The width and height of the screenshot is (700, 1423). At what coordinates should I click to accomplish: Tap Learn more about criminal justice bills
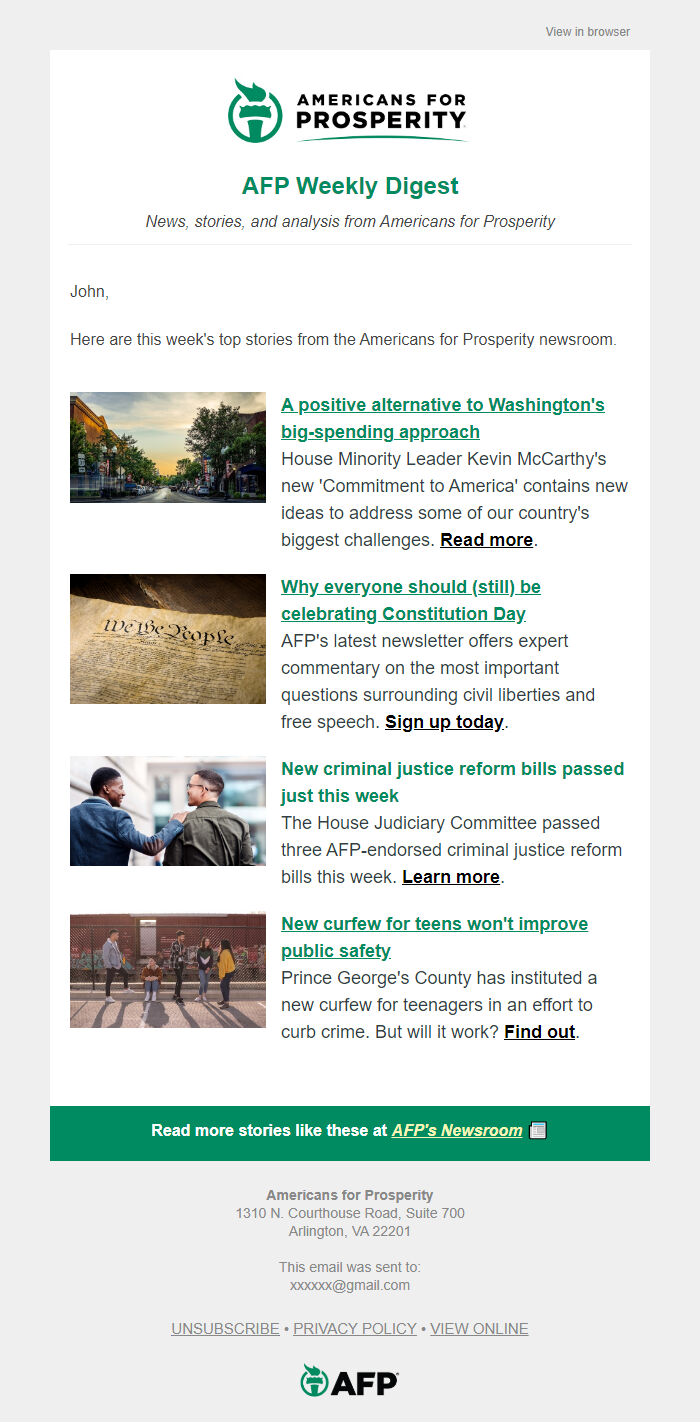[450, 877]
